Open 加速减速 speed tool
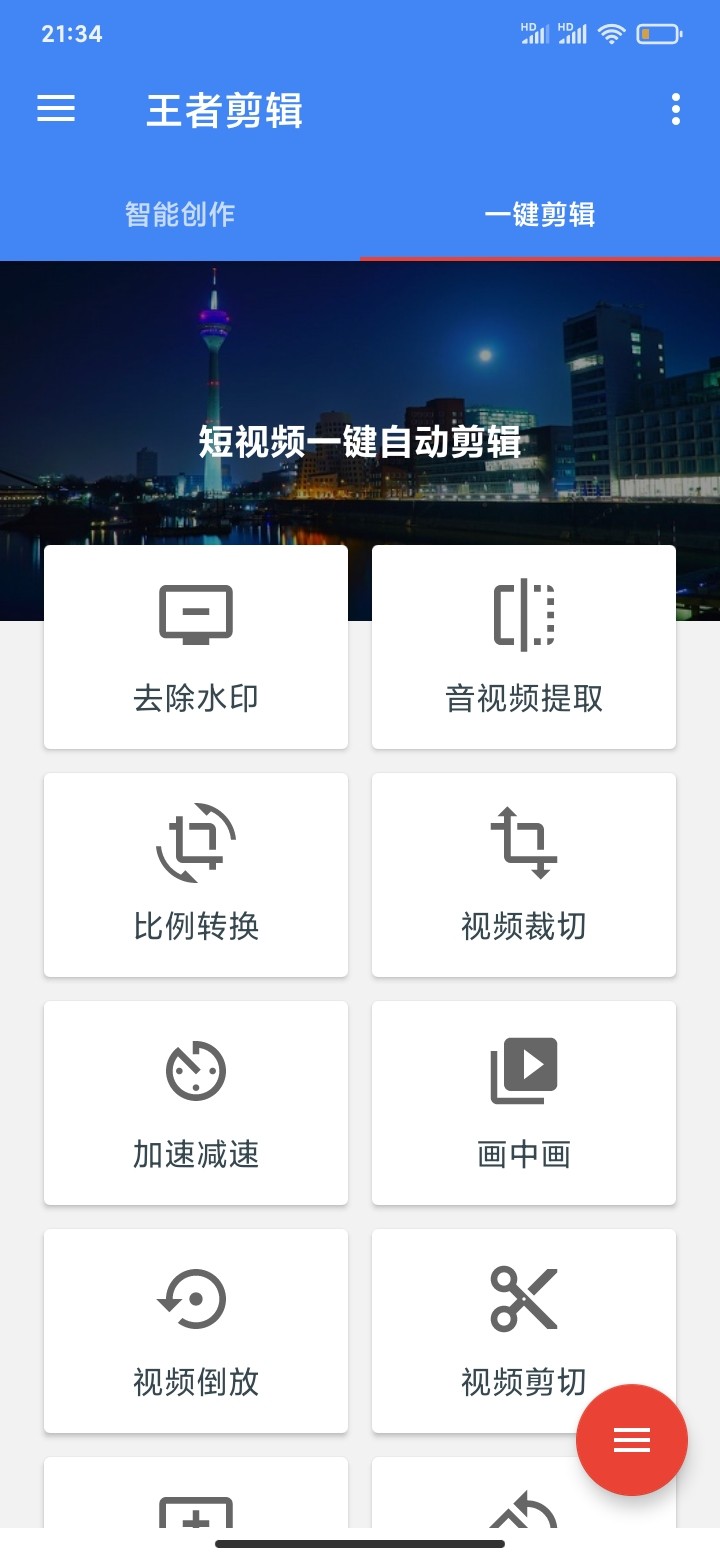 pos(196,1103)
